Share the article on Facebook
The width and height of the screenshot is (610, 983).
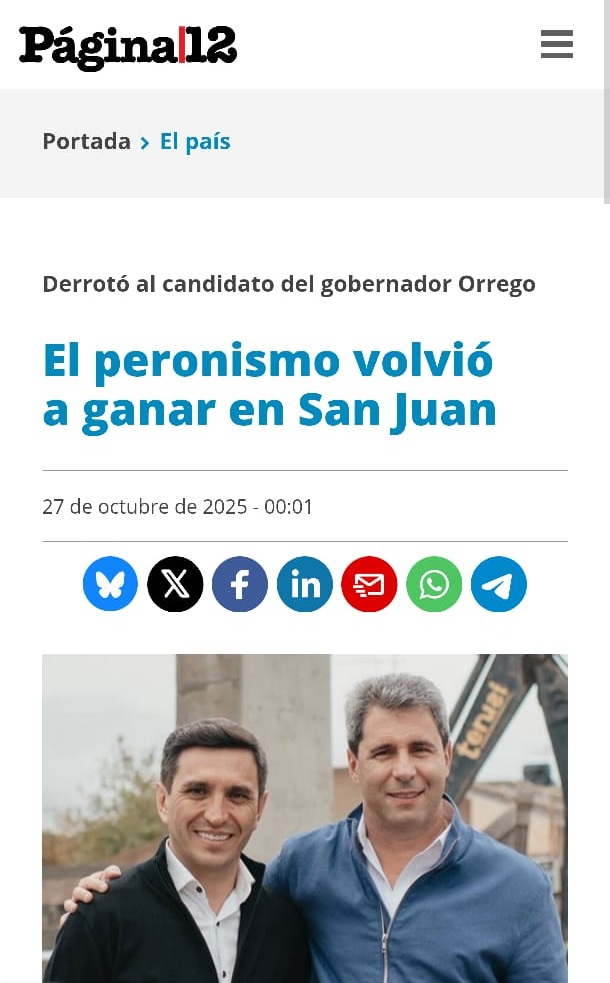tap(240, 584)
